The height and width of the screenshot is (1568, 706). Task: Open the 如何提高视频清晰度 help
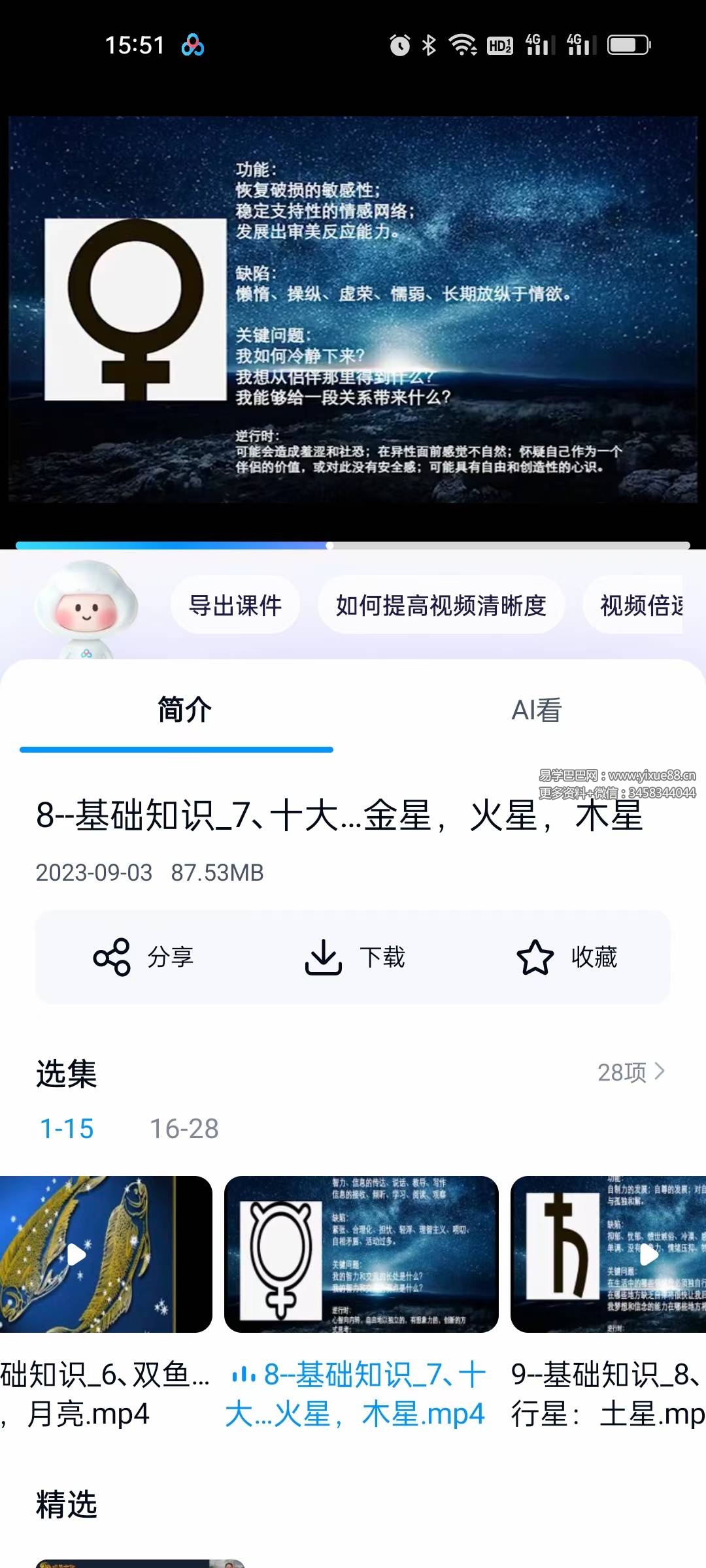[442, 605]
